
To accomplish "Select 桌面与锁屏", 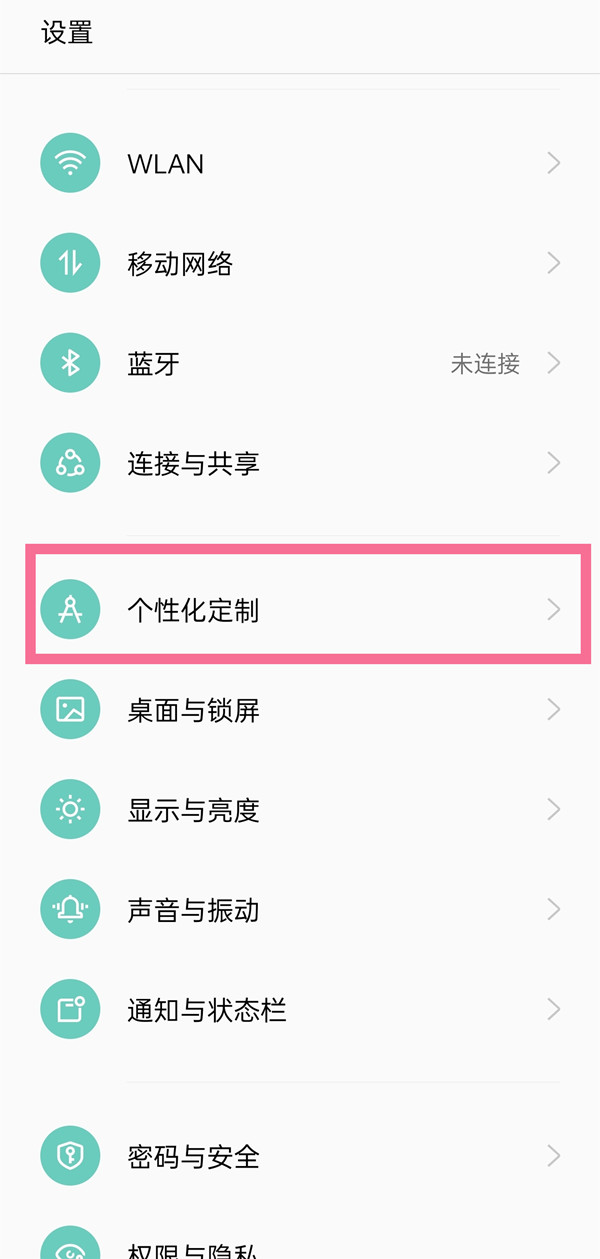I will (x=300, y=710).
